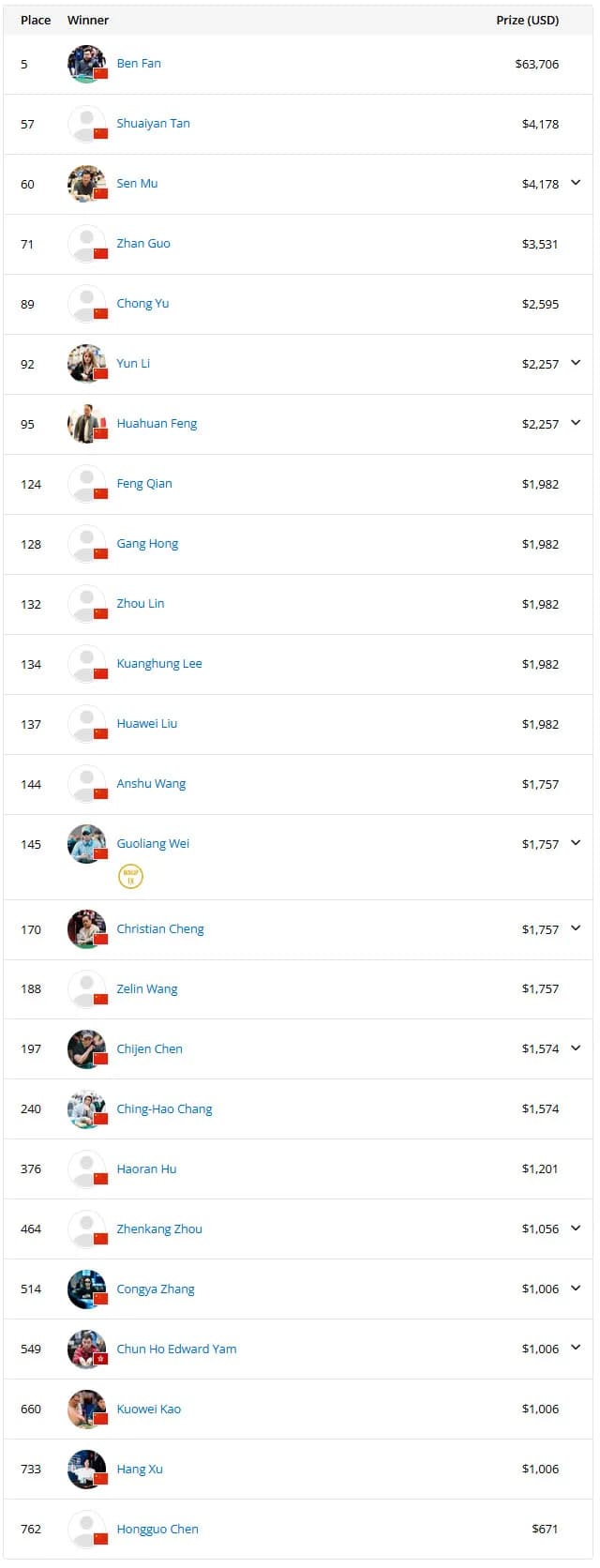Expand the Chun Ho Edward Yam row
This screenshot has height=1568, width=600.
point(576,1349)
